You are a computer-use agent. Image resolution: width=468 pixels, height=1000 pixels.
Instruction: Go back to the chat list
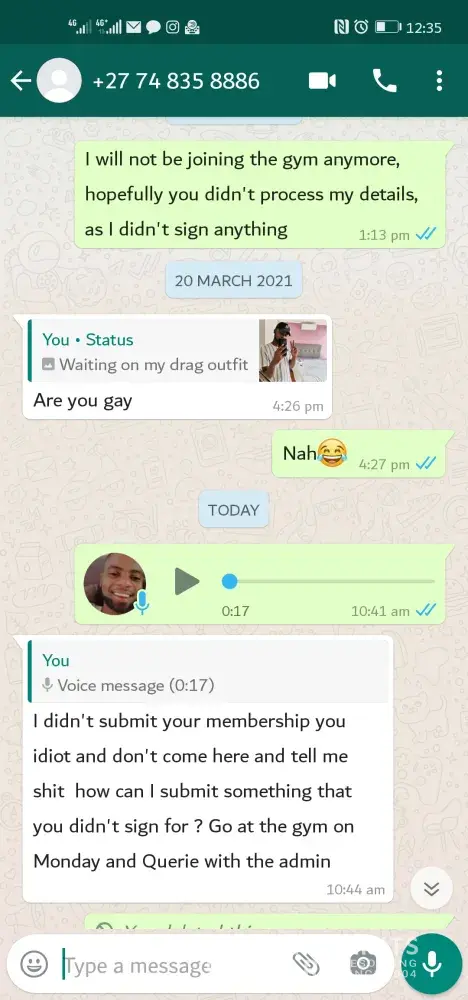click(20, 81)
